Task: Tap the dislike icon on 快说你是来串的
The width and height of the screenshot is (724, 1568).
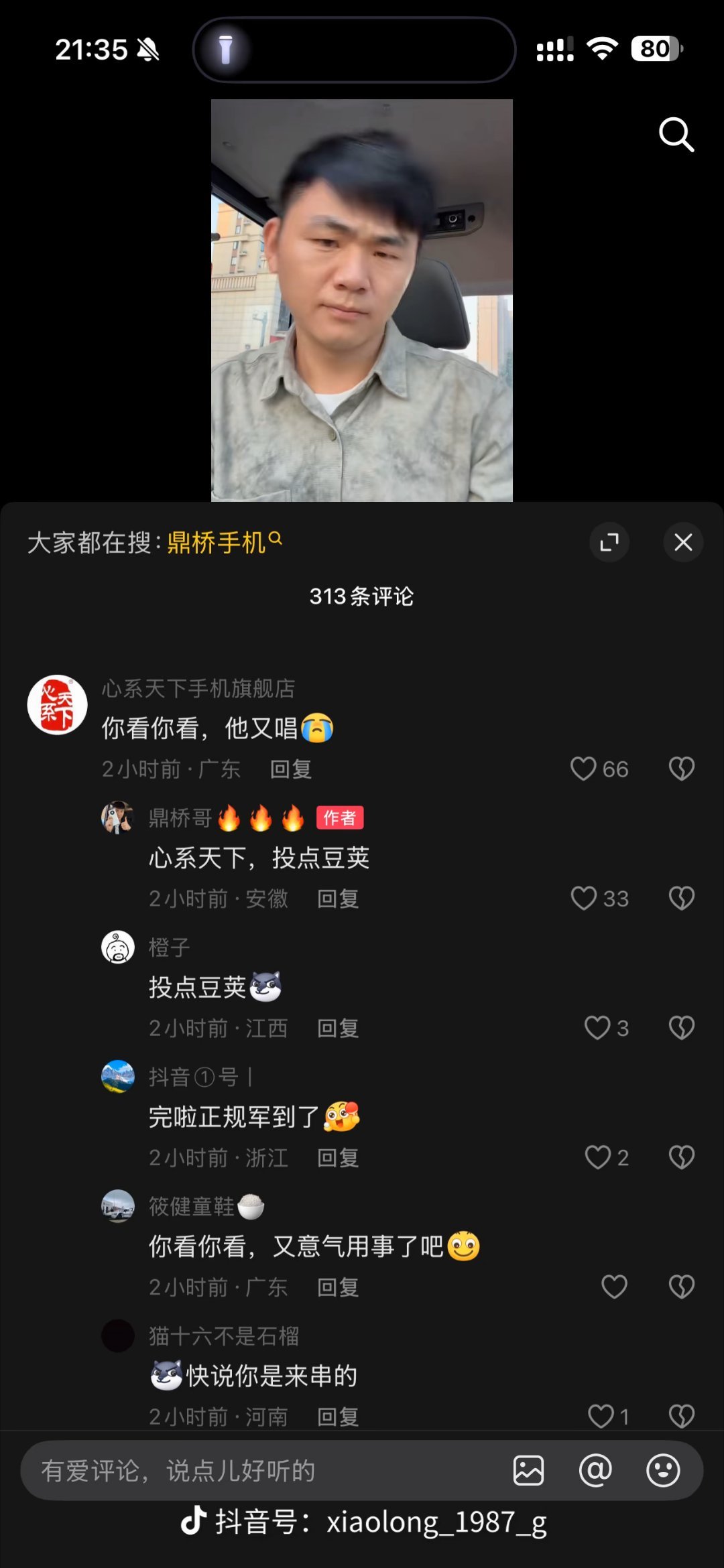Action: pos(682,1417)
